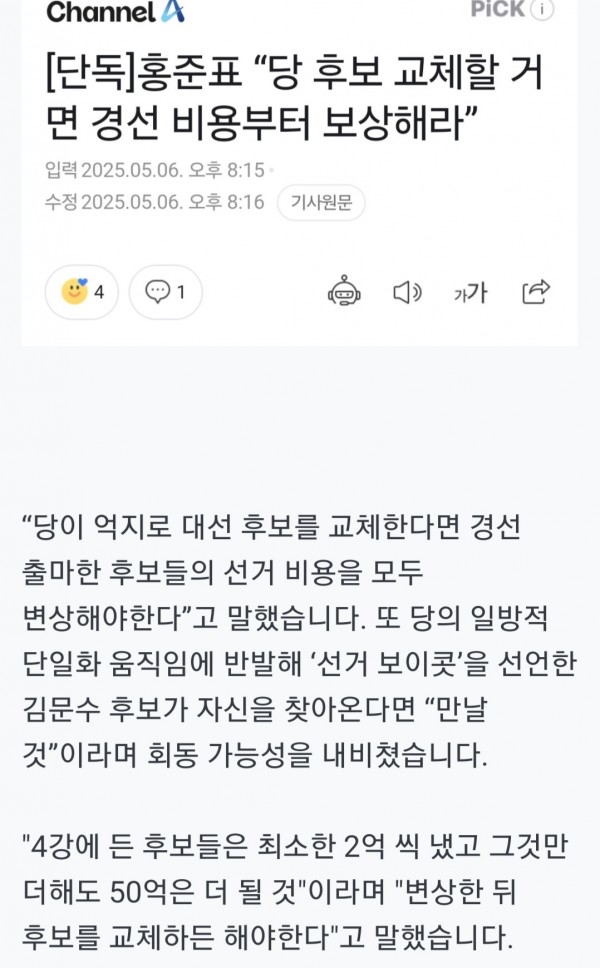Listen to the article with the speaker icon
This screenshot has height=968, width=600.
pyautogui.click(x=407, y=292)
